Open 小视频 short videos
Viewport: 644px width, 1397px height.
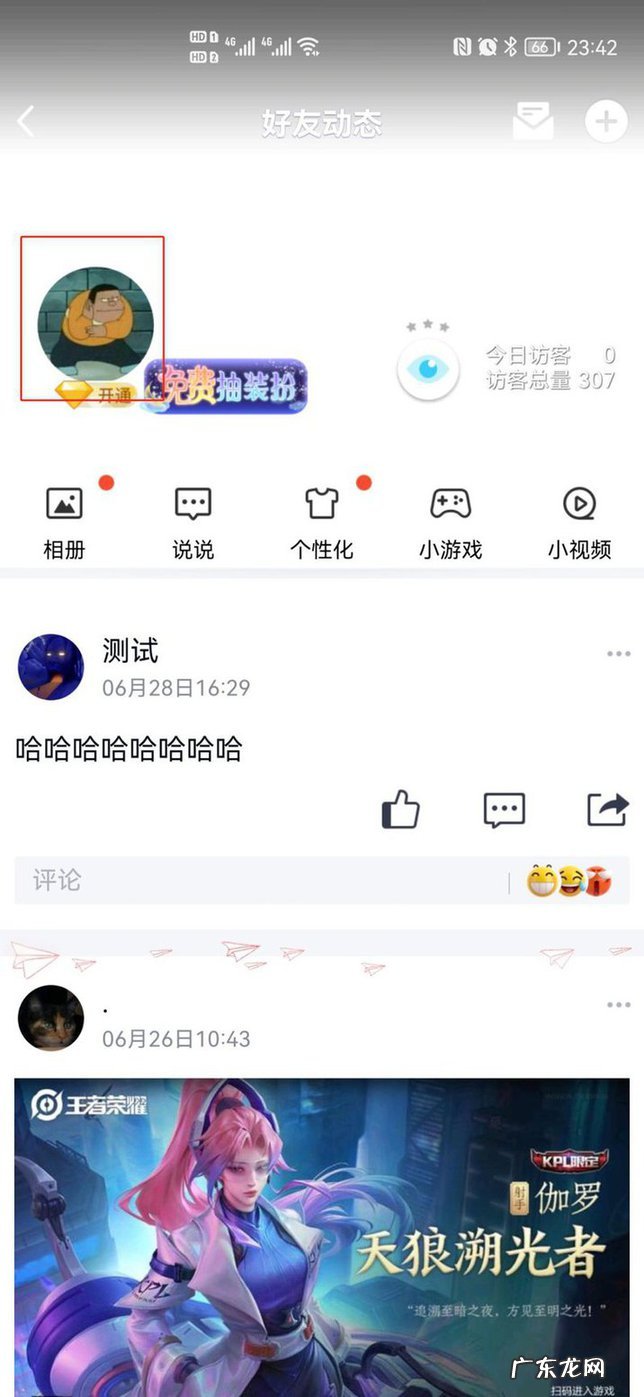click(x=579, y=522)
